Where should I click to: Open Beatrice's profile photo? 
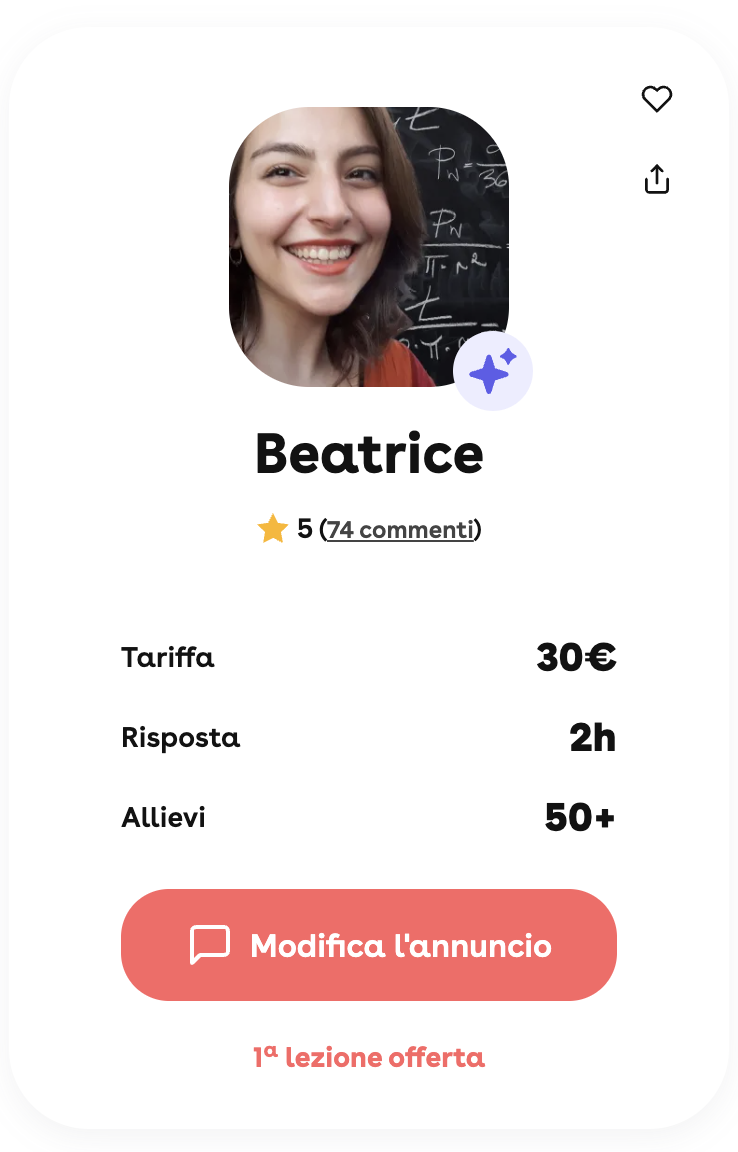click(360, 240)
